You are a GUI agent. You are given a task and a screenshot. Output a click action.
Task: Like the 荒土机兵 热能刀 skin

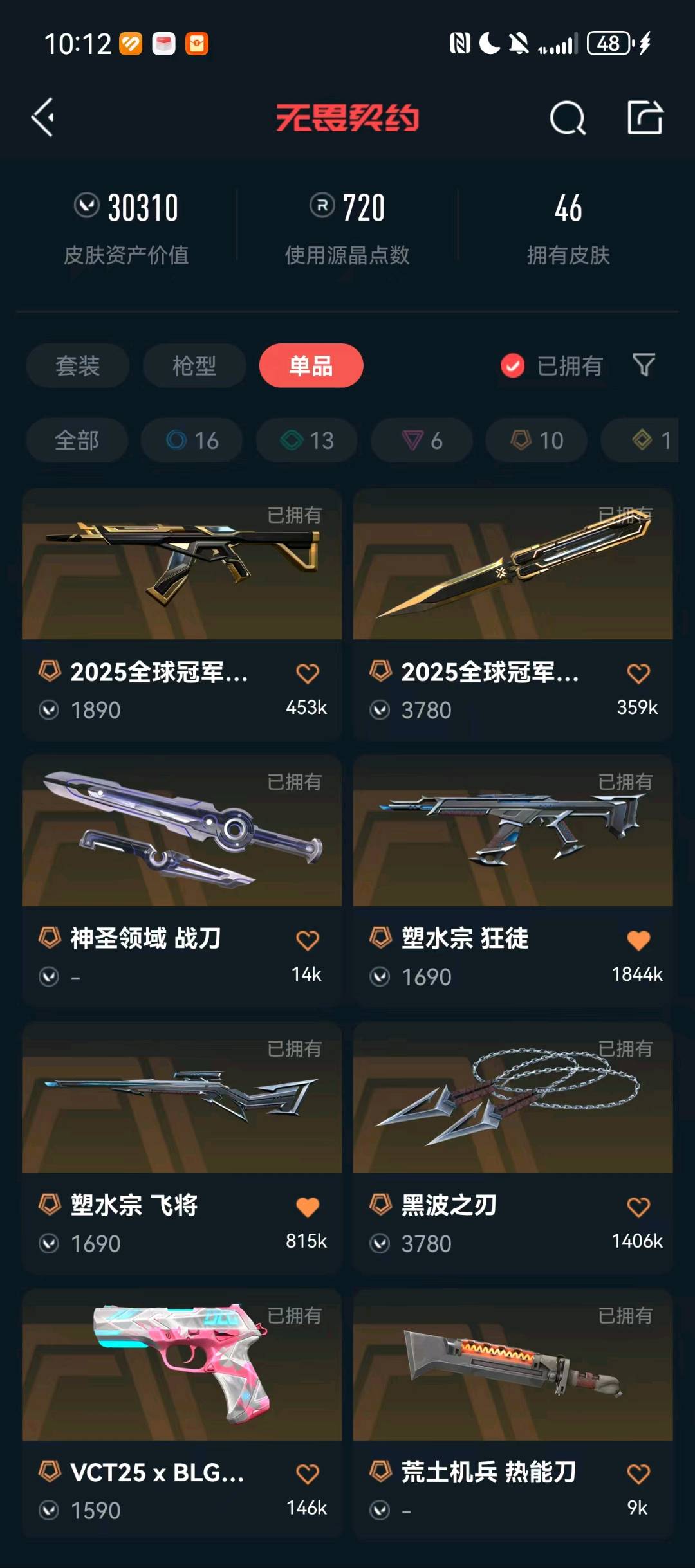638,1474
